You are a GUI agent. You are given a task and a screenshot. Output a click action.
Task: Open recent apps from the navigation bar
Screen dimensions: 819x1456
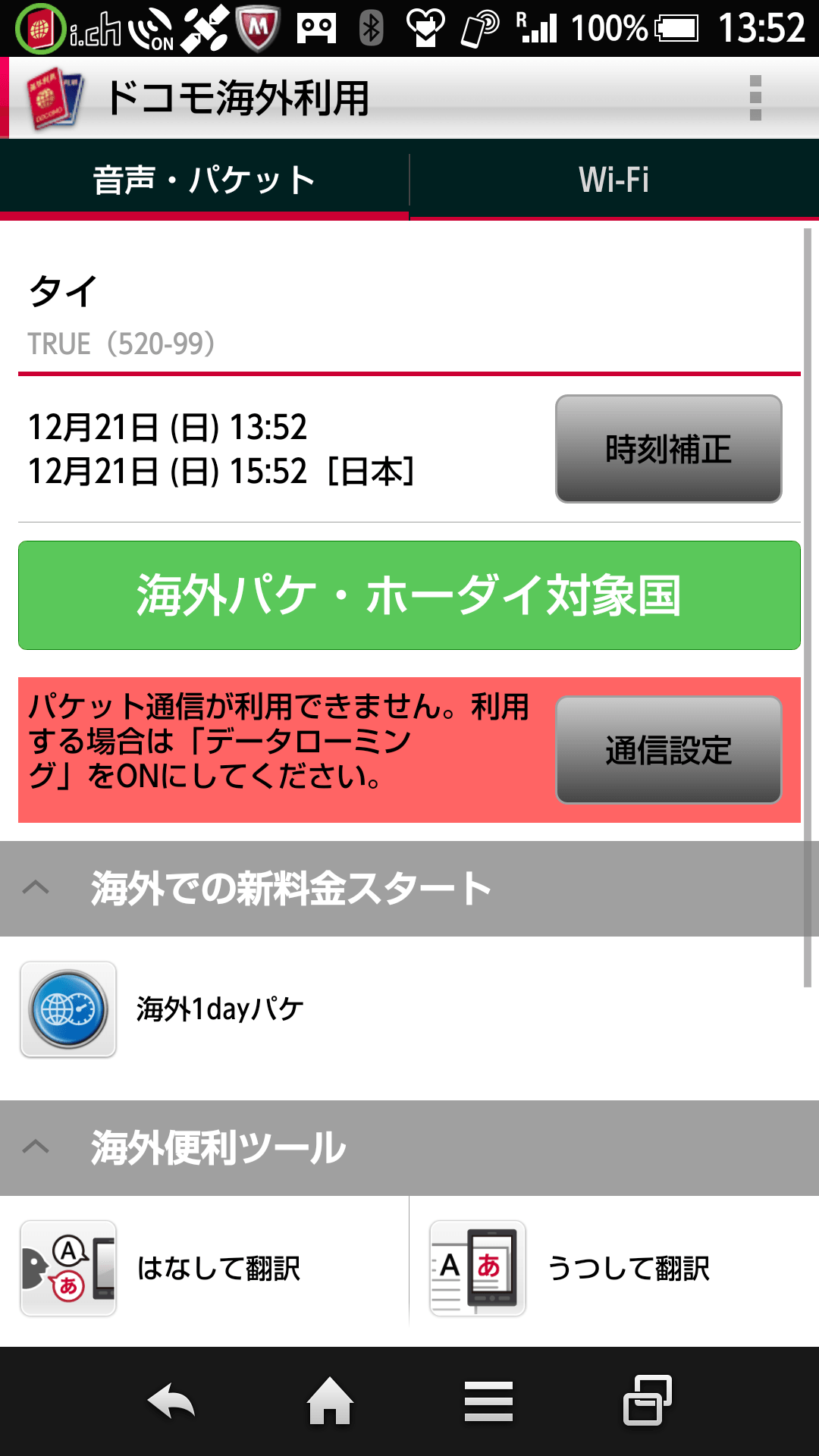(647, 1401)
